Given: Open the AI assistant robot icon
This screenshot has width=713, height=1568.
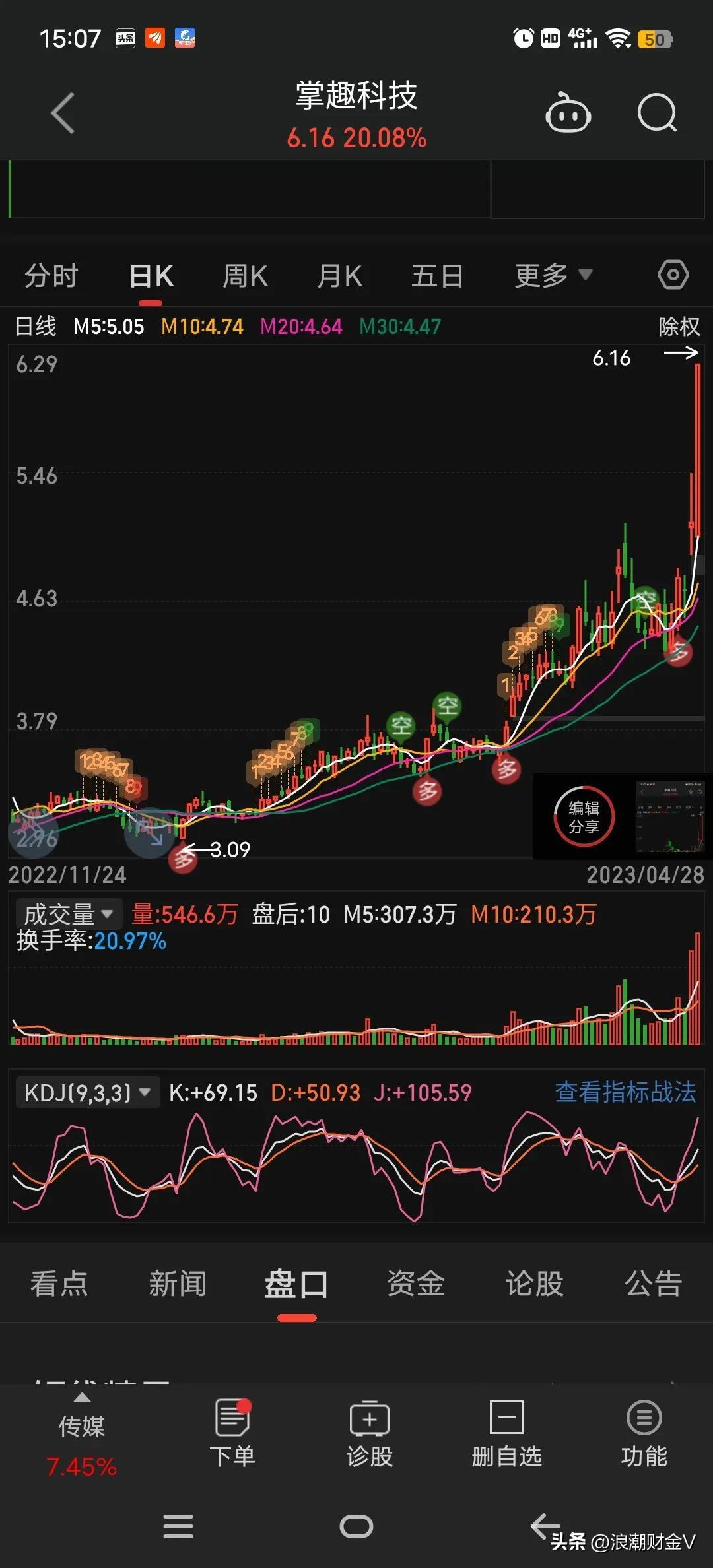Looking at the screenshot, I should 568,114.
